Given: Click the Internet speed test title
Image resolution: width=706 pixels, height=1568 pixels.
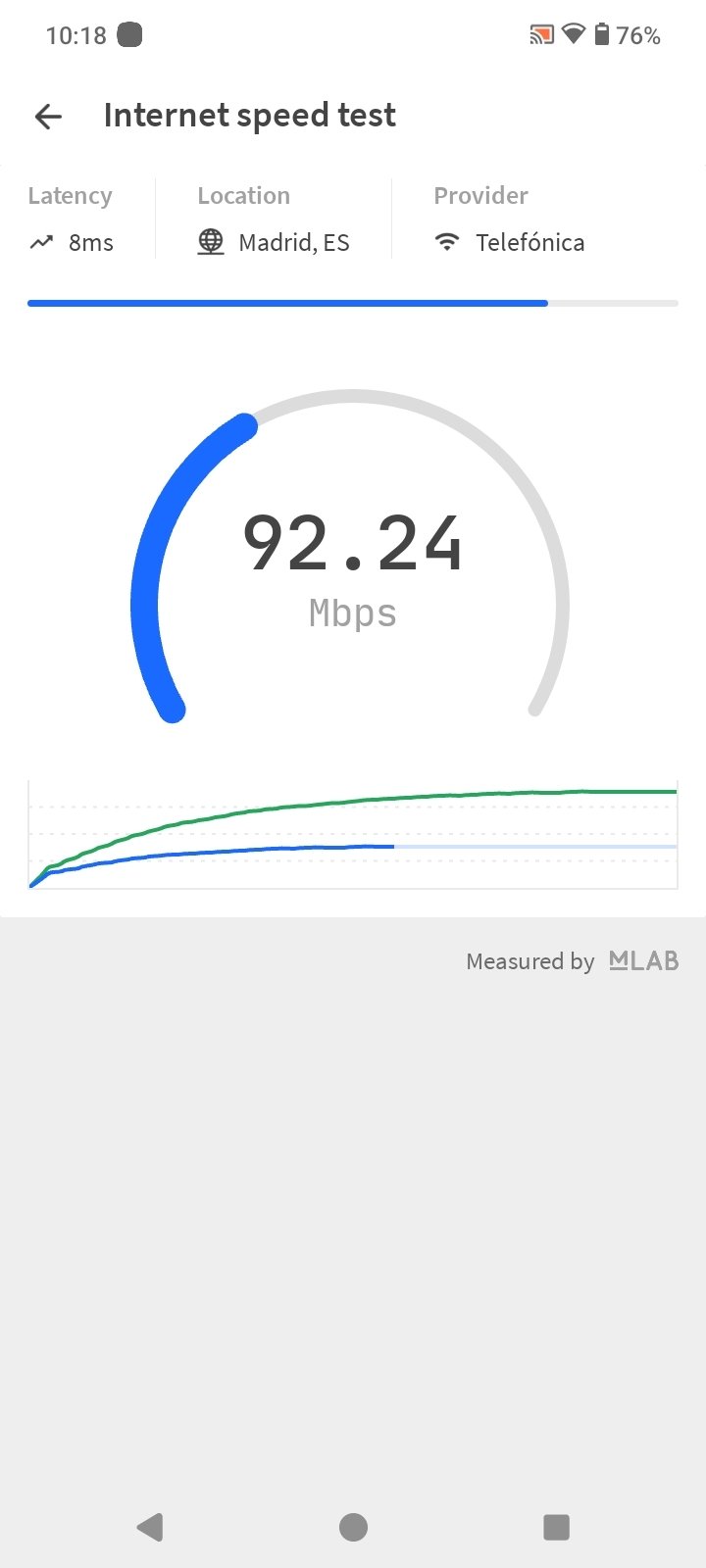Looking at the screenshot, I should (249, 115).
